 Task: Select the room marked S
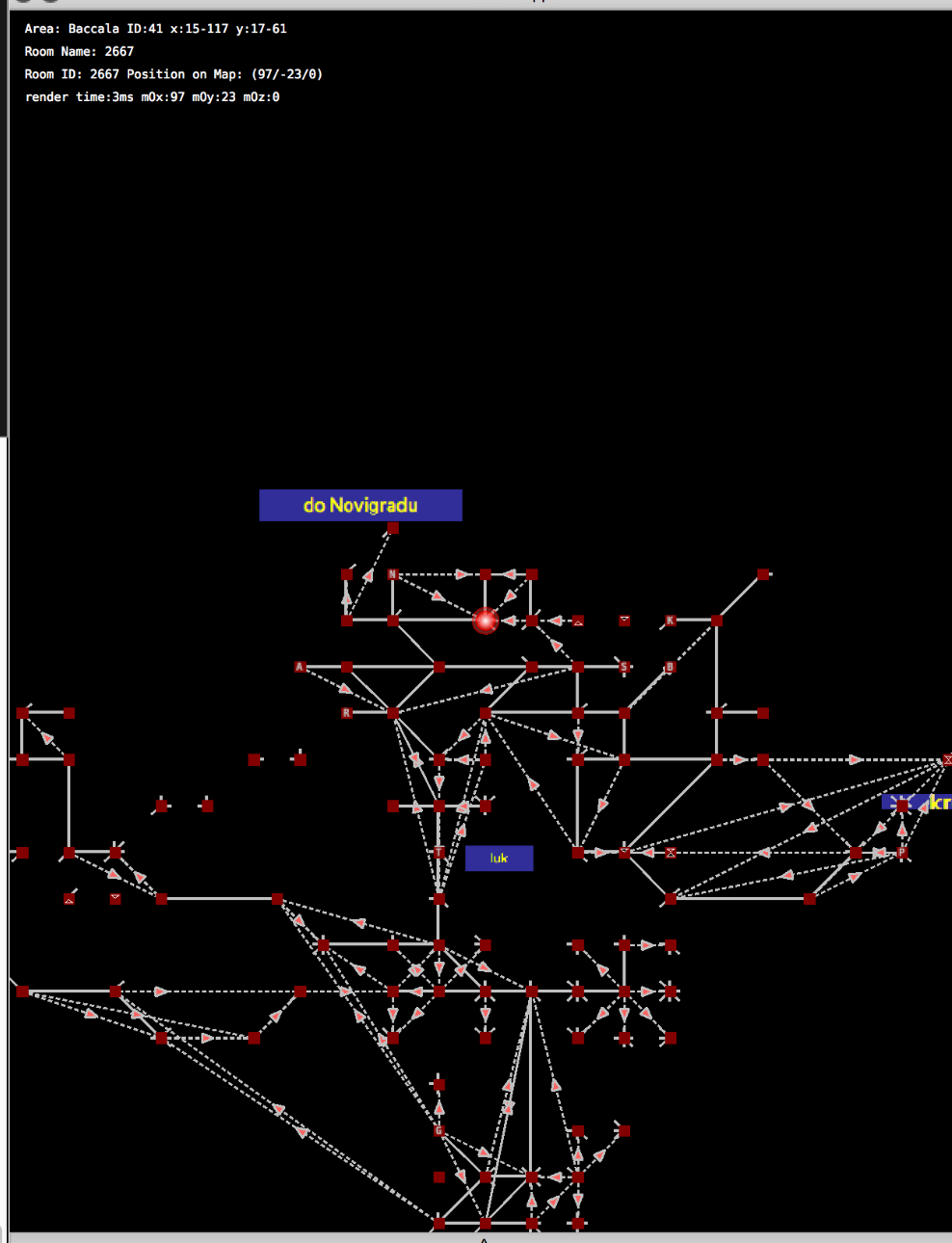[624, 667]
